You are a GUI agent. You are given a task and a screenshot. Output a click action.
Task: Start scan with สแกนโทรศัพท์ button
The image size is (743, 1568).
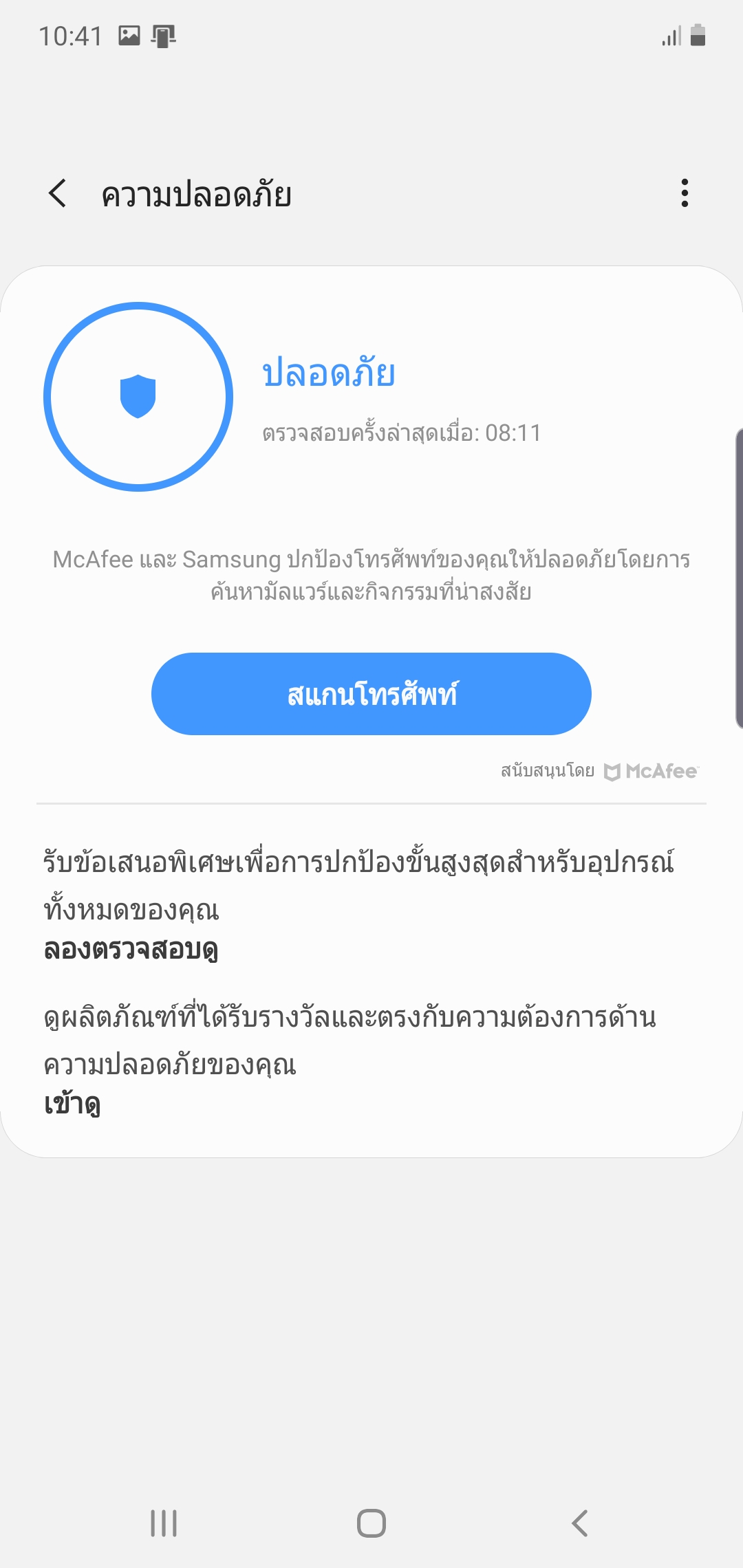coord(371,694)
